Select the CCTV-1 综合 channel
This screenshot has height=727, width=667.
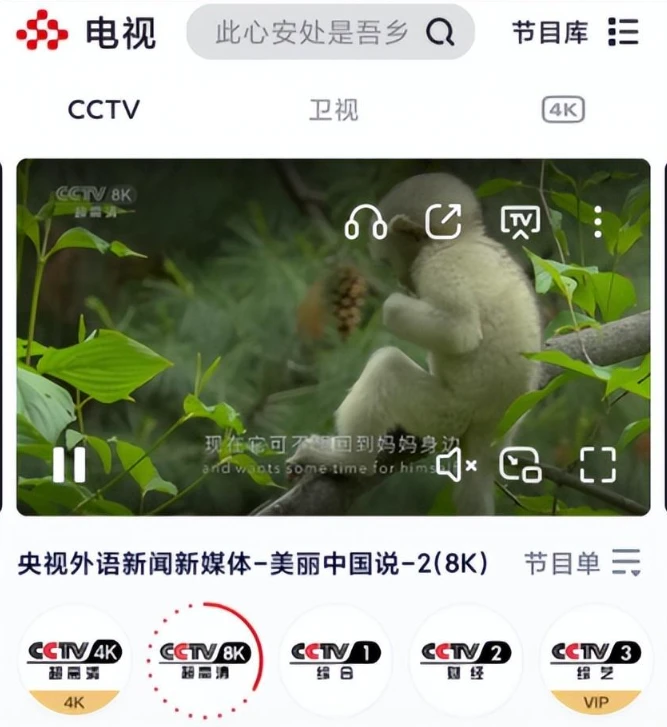coord(335,658)
